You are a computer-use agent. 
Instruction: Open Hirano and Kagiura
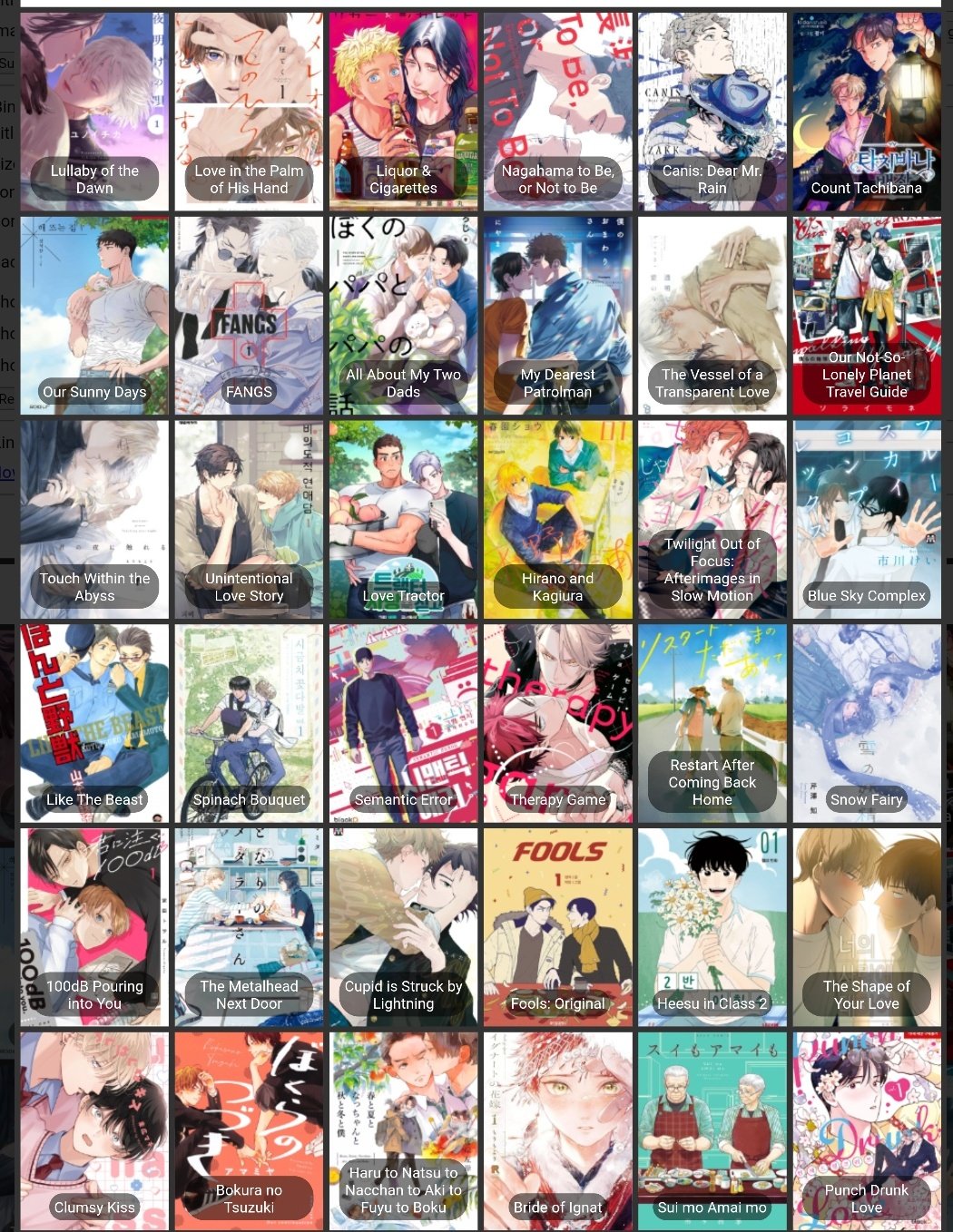(x=557, y=518)
